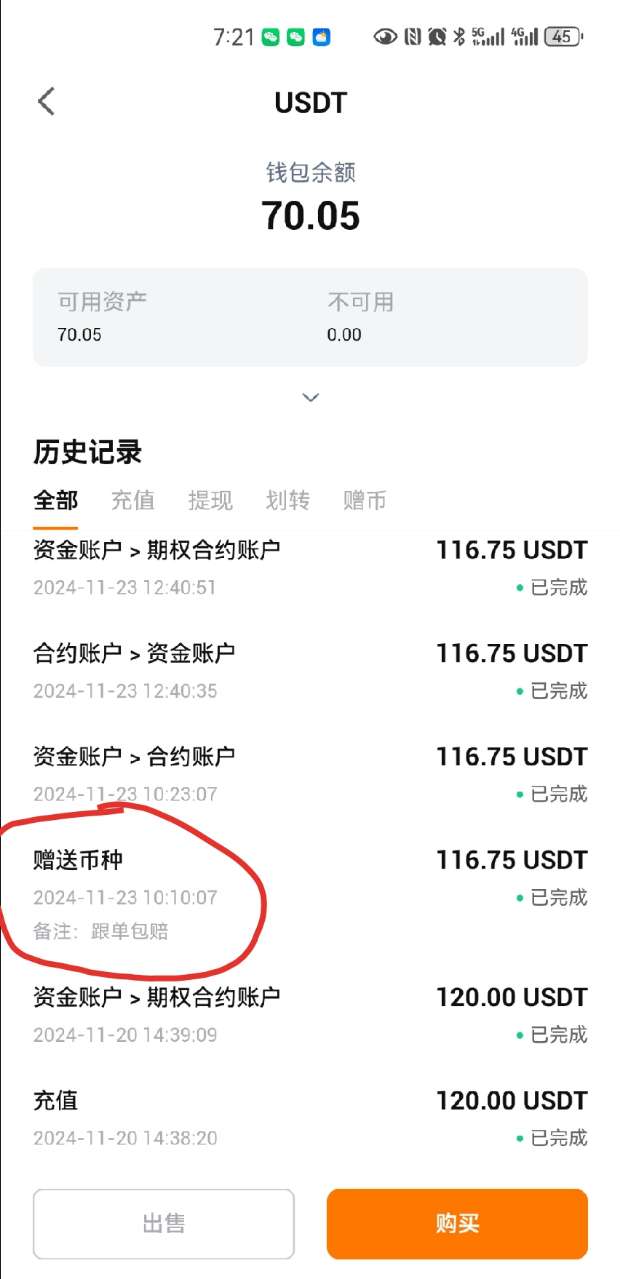Open the transfer record dated 2024-11-23 12:40:51
The width and height of the screenshot is (620, 1279).
tap(310, 567)
